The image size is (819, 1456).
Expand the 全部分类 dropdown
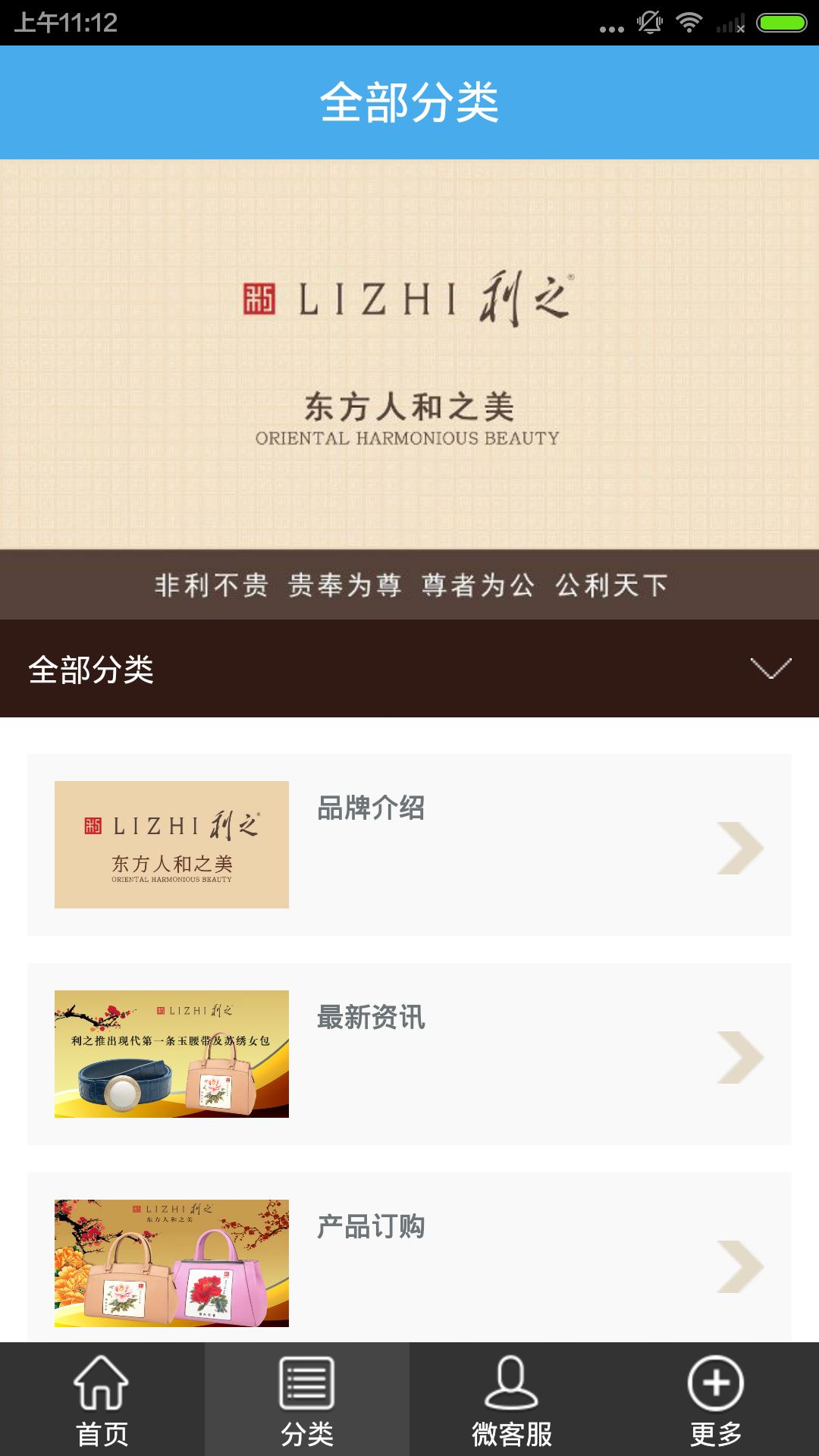click(x=770, y=668)
